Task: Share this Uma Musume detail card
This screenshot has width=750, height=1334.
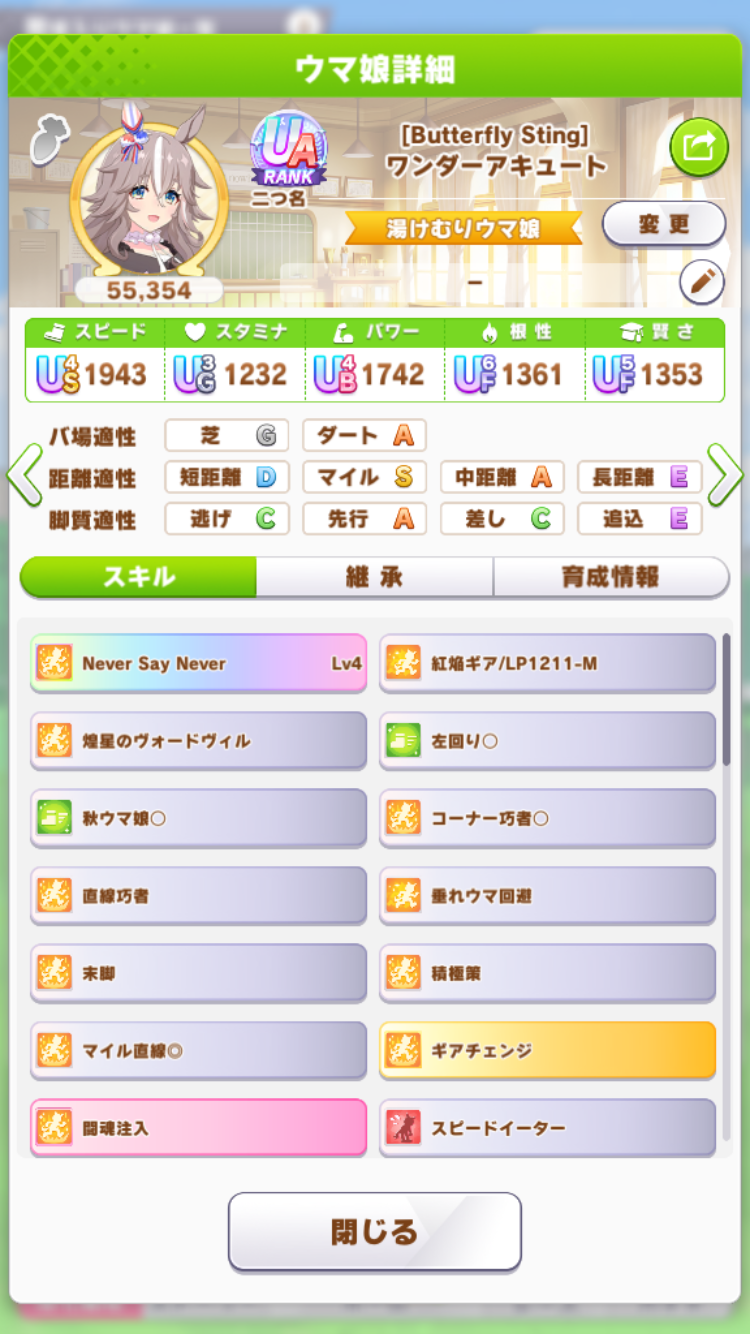Action: click(698, 147)
